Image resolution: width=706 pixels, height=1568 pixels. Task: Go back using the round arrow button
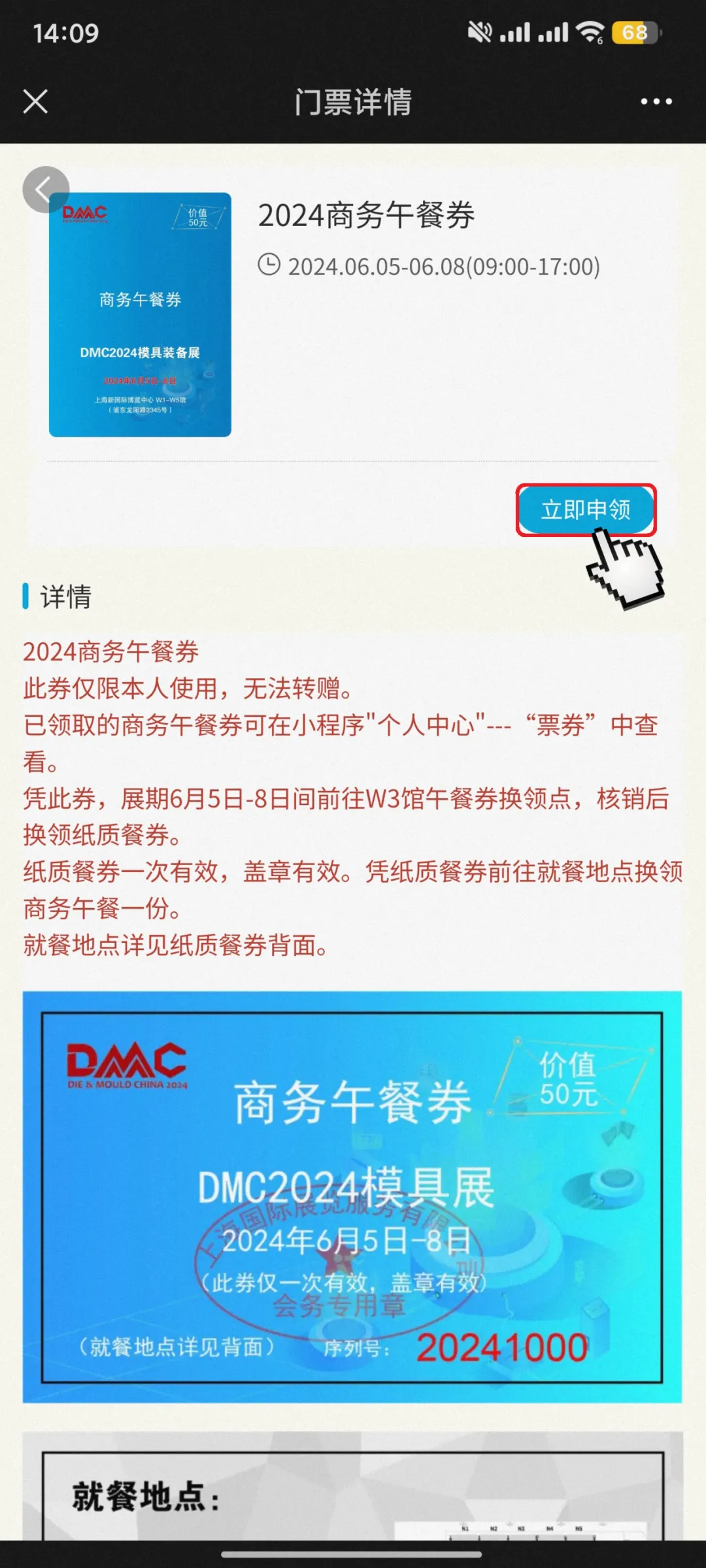tap(46, 190)
